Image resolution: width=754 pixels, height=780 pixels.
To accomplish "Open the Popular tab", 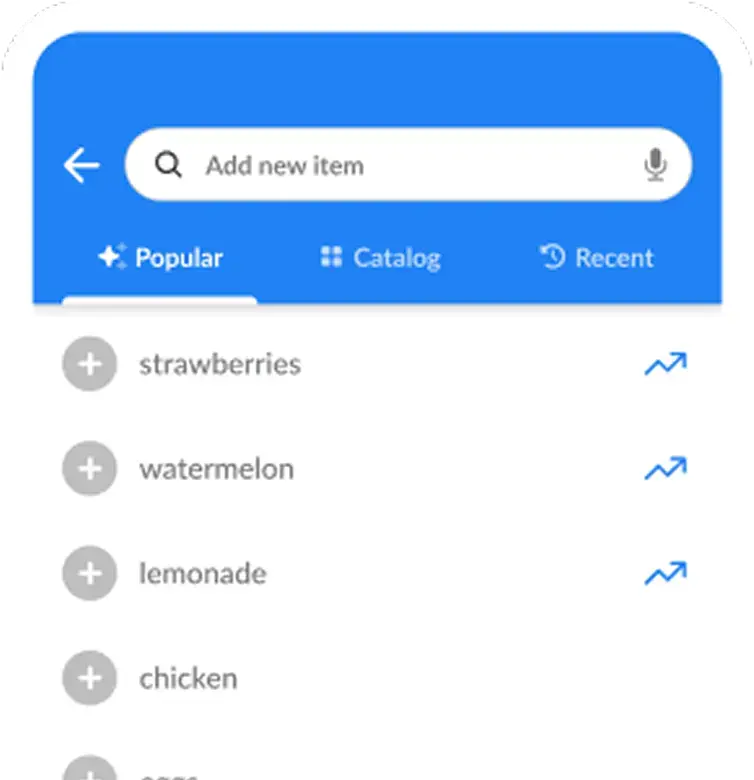I will click(178, 257).
